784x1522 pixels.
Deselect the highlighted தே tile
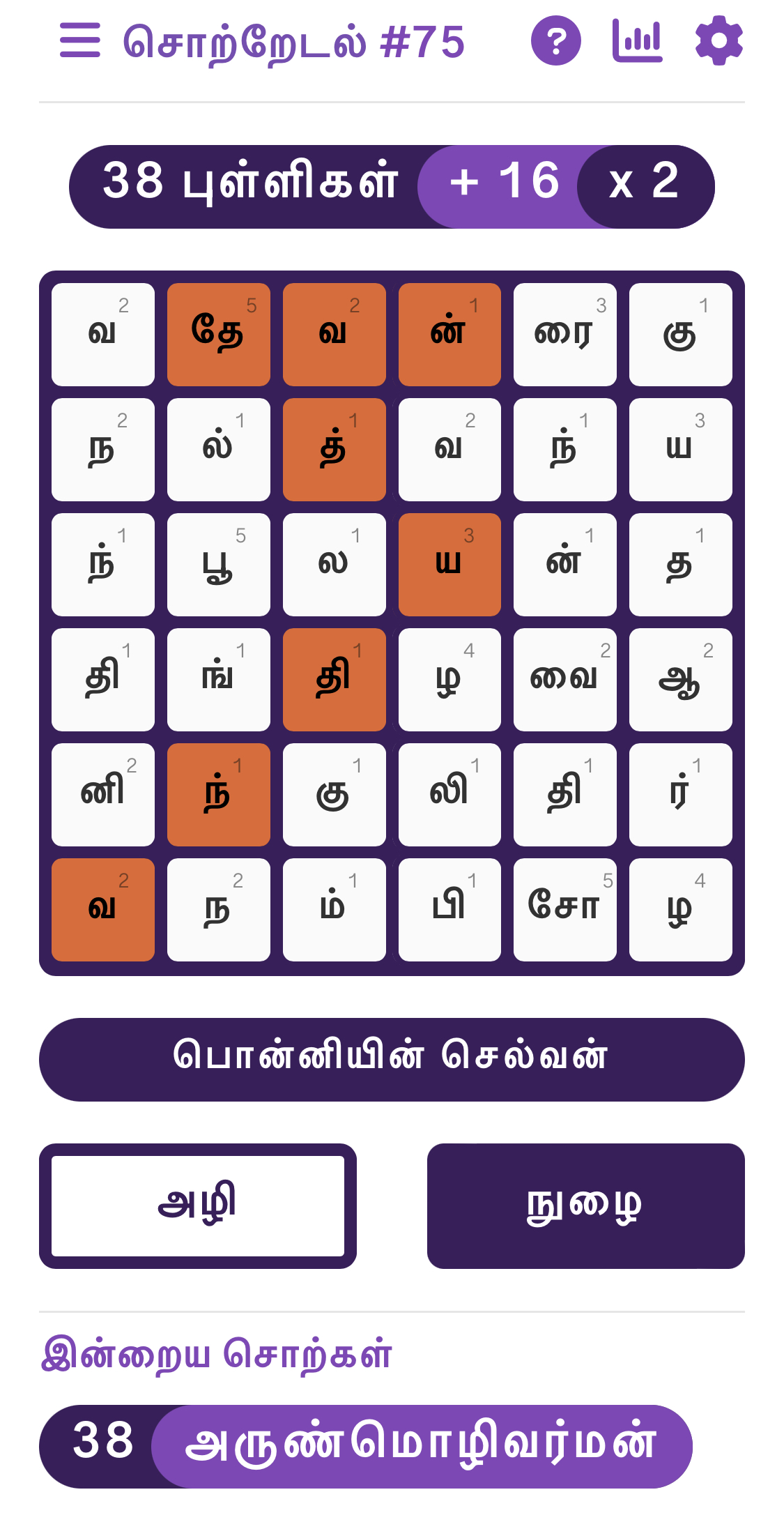tap(218, 333)
